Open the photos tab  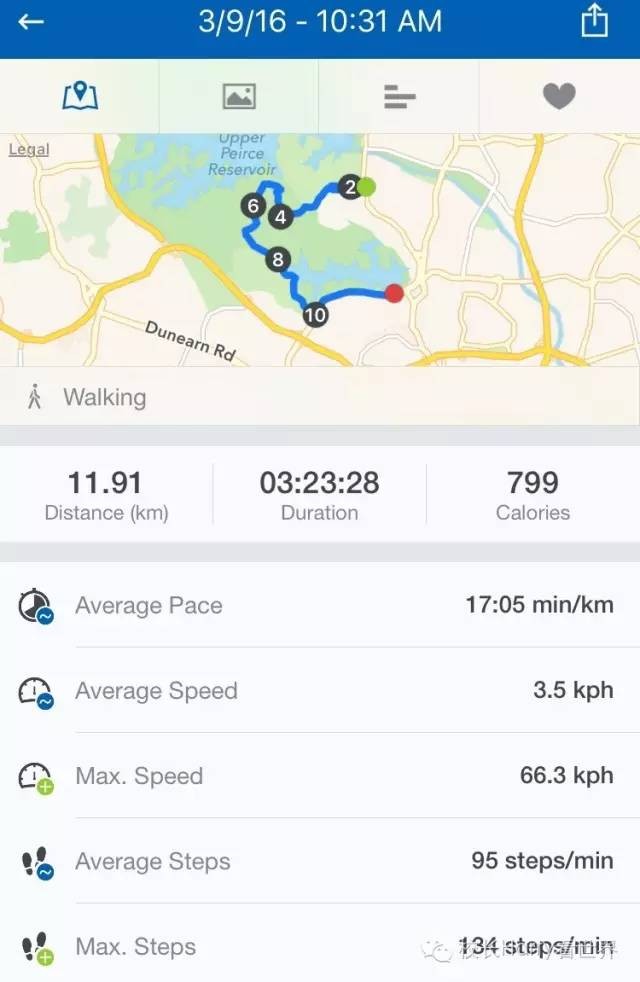(239, 96)
